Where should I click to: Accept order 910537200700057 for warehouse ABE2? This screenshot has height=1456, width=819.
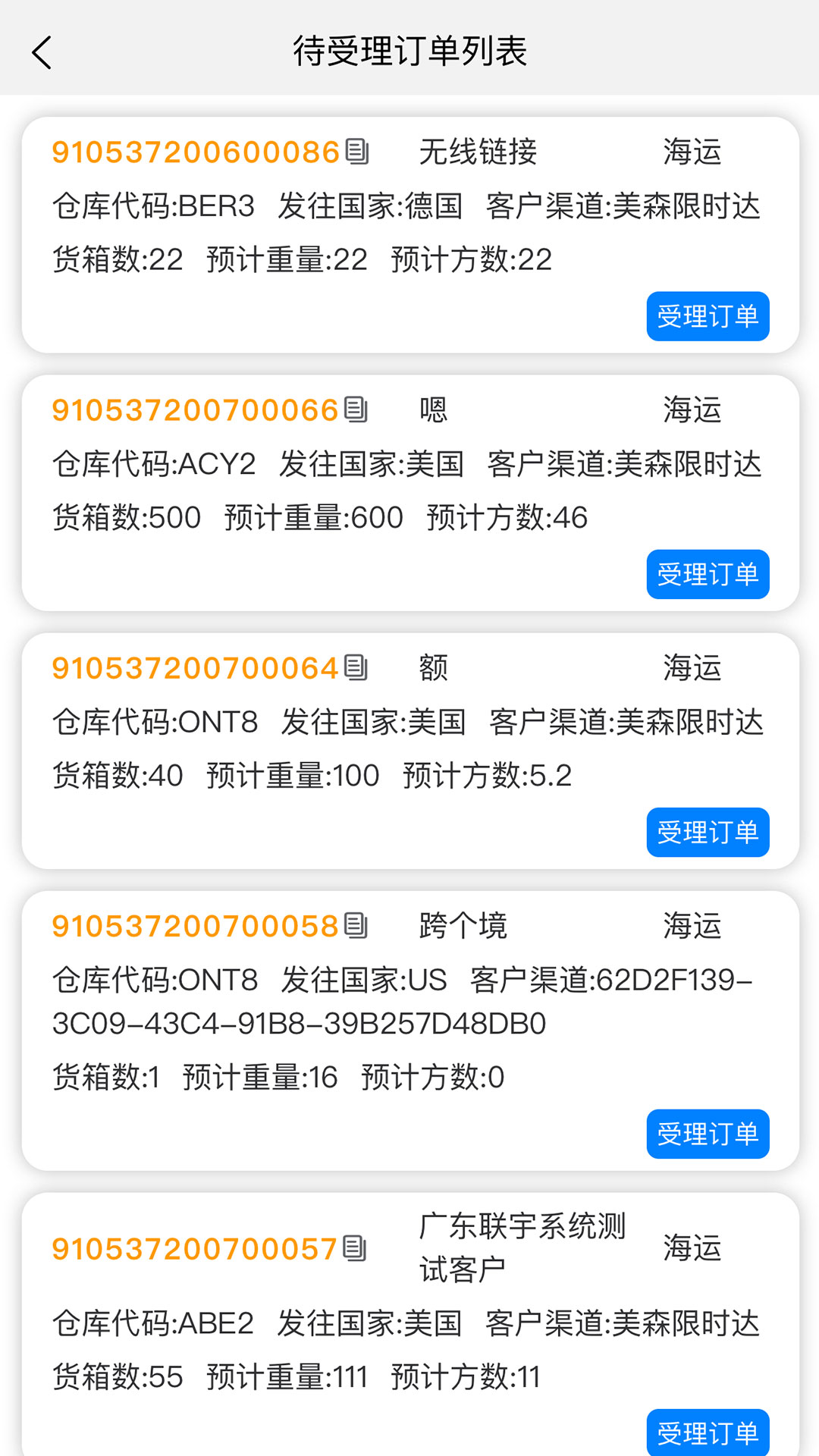708,1432
